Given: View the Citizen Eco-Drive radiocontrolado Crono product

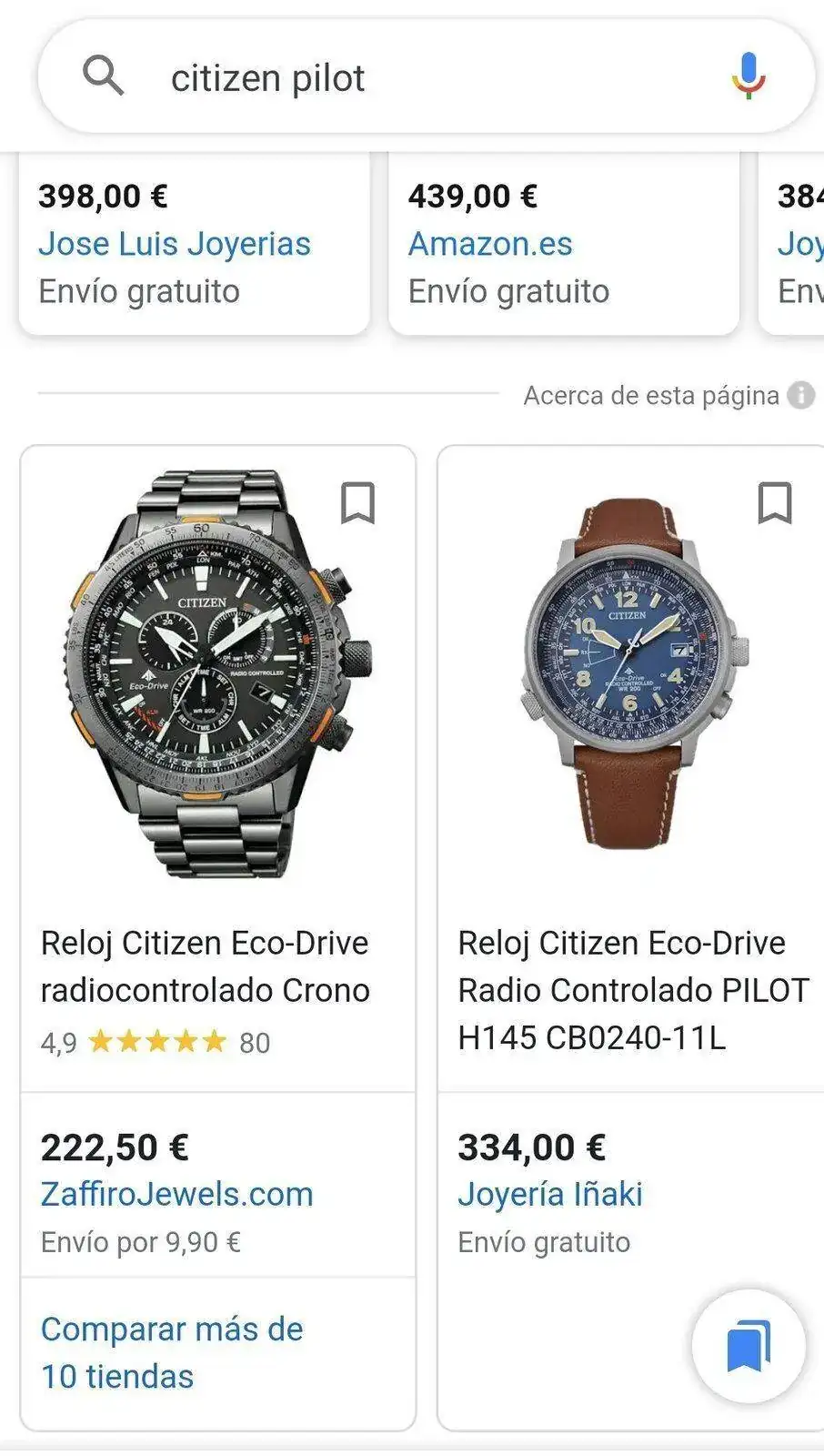Looking at the screenshot, I should [x=206, y=966].
